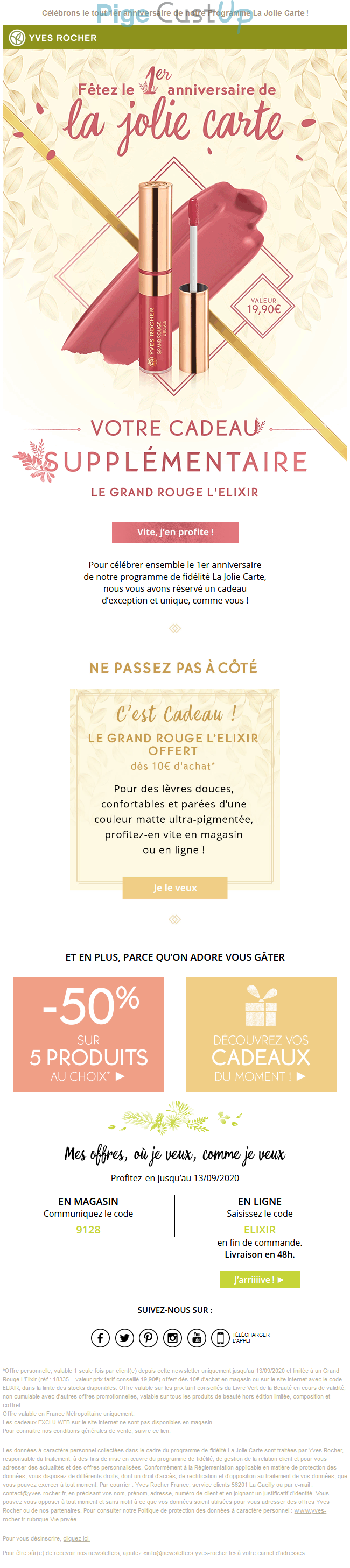Open the "Découvrez vos cadeaux du moment" card
Screen dimensions: 350x1568
click(x=261, y=1034)
